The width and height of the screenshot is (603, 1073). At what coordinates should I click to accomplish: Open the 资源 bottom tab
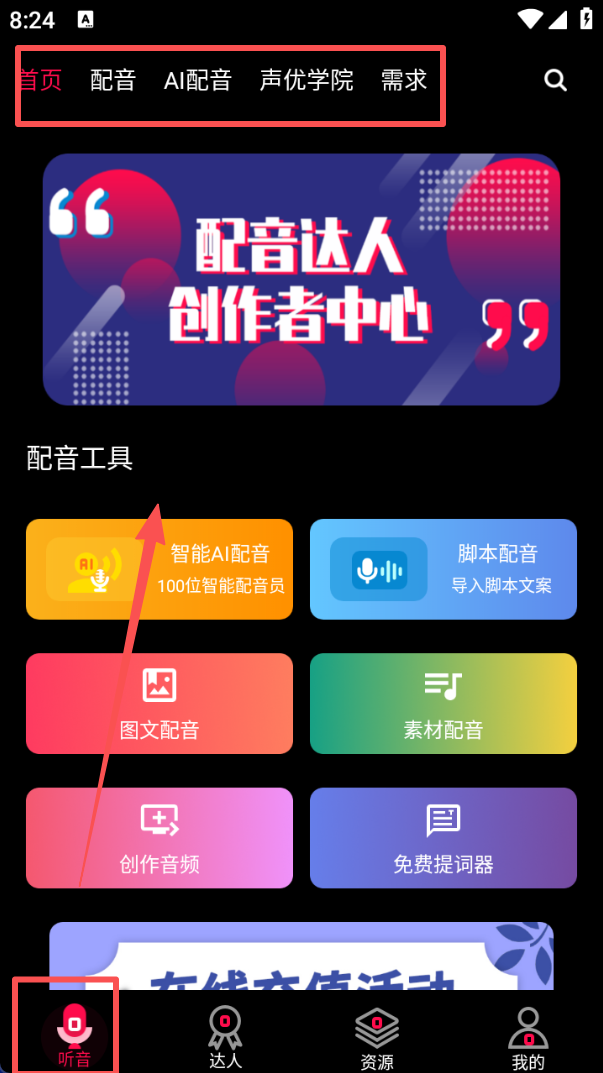point(377,1035)
